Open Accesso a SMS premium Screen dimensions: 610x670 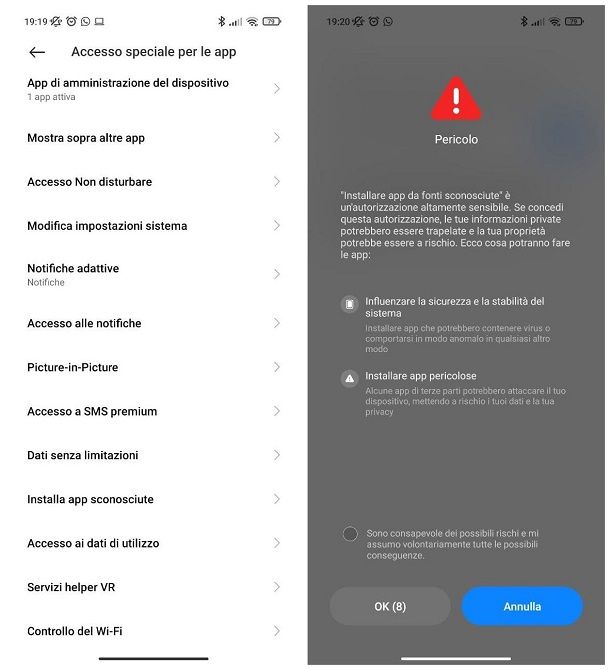tap(150, 411)
